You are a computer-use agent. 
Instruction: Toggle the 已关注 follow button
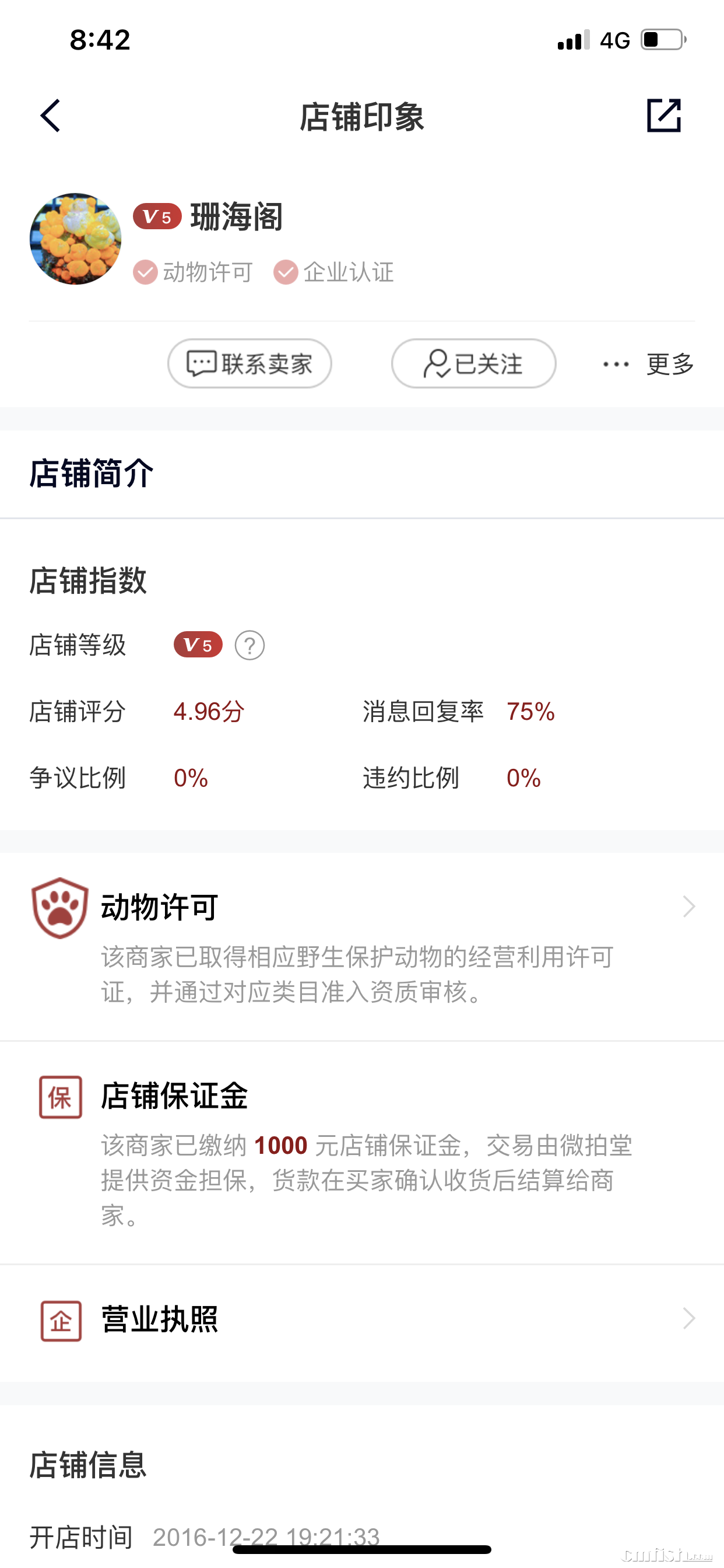473,364
